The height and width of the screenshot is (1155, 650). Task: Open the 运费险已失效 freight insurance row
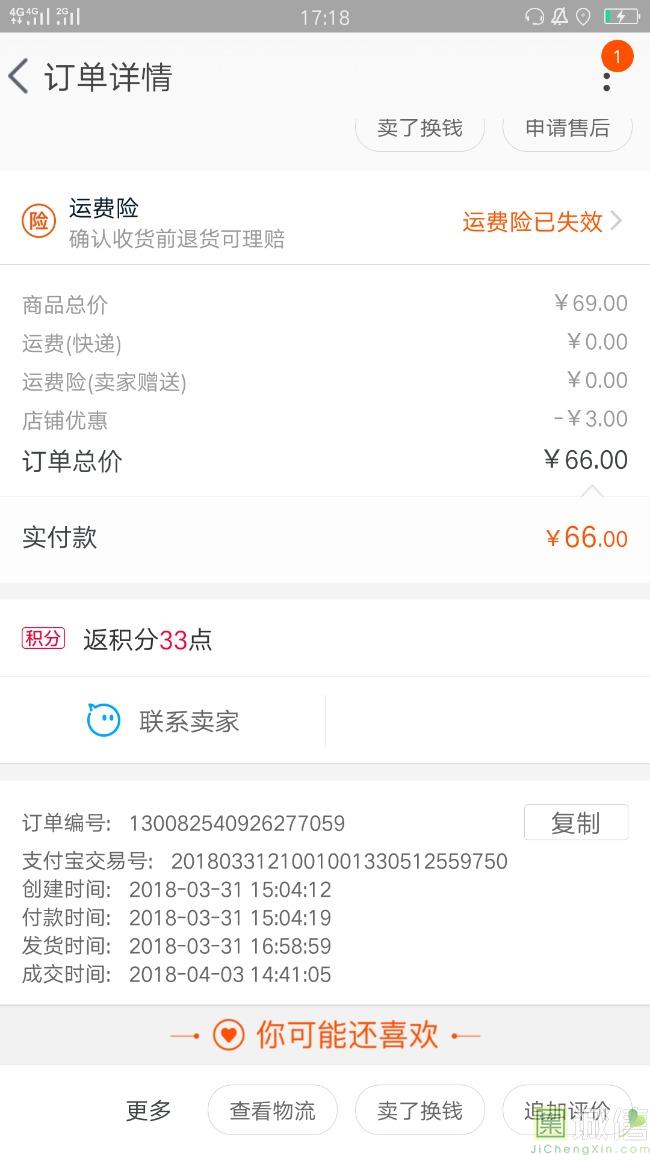tap(325, 222)
